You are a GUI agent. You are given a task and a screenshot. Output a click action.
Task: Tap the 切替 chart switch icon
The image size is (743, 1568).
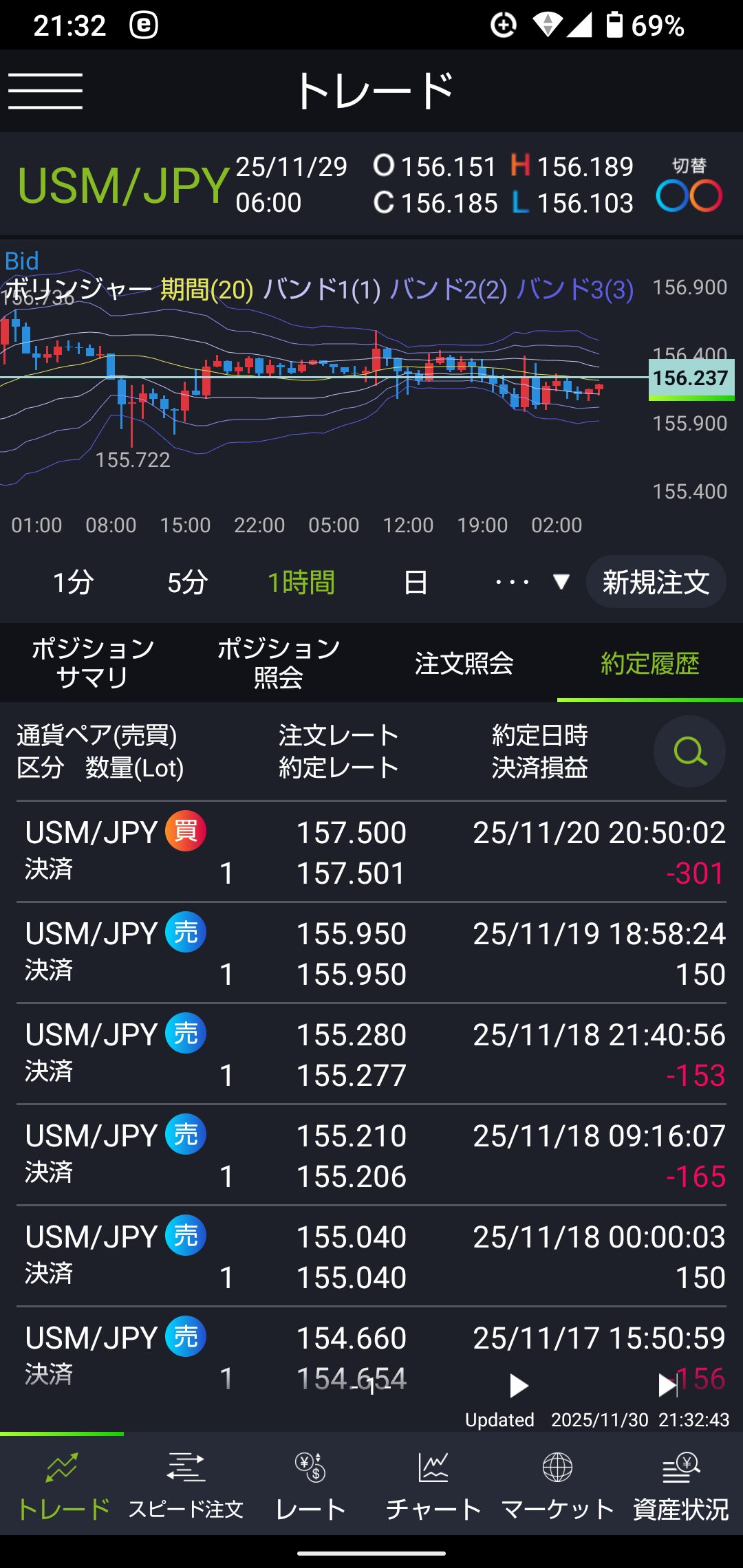point(689,186)
